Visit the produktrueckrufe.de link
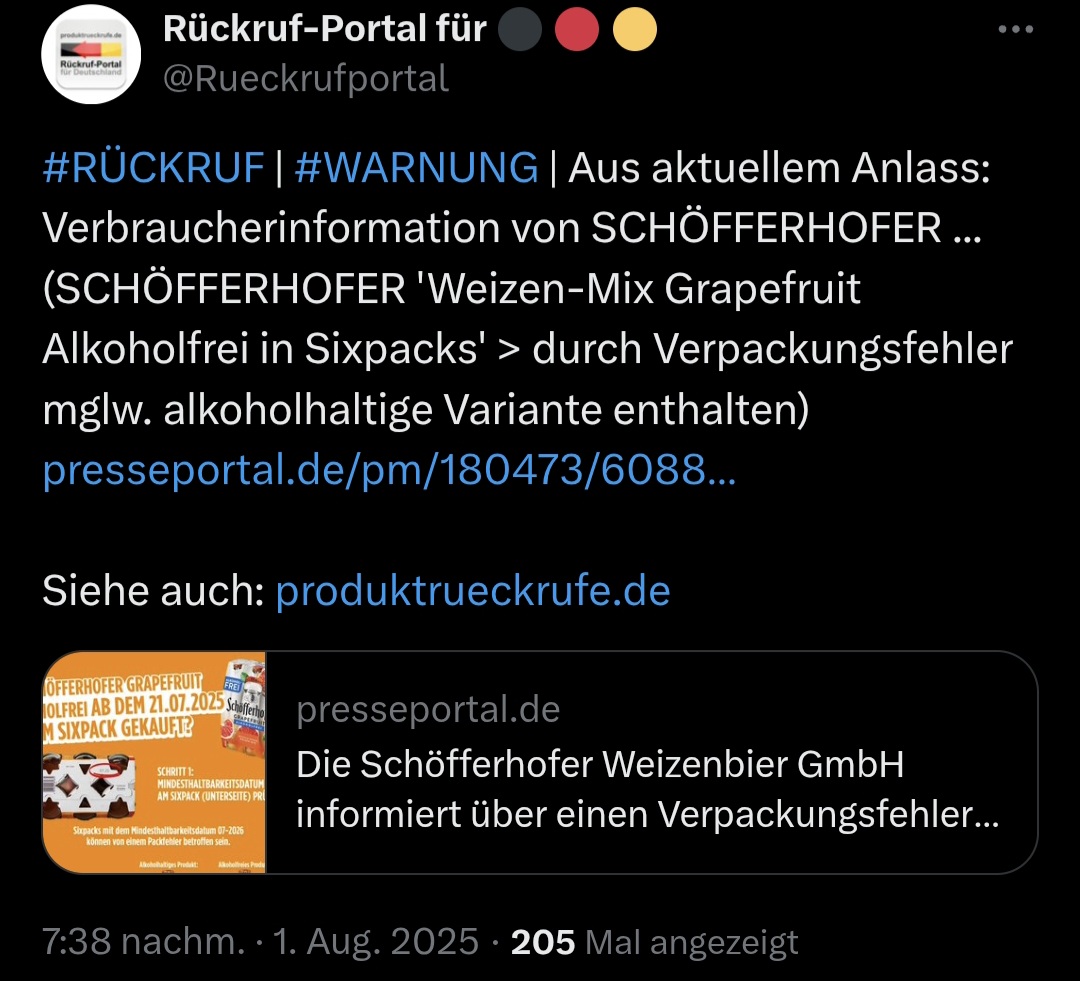This screenshot has height=981, width=1080. click(x=472, y=591)
